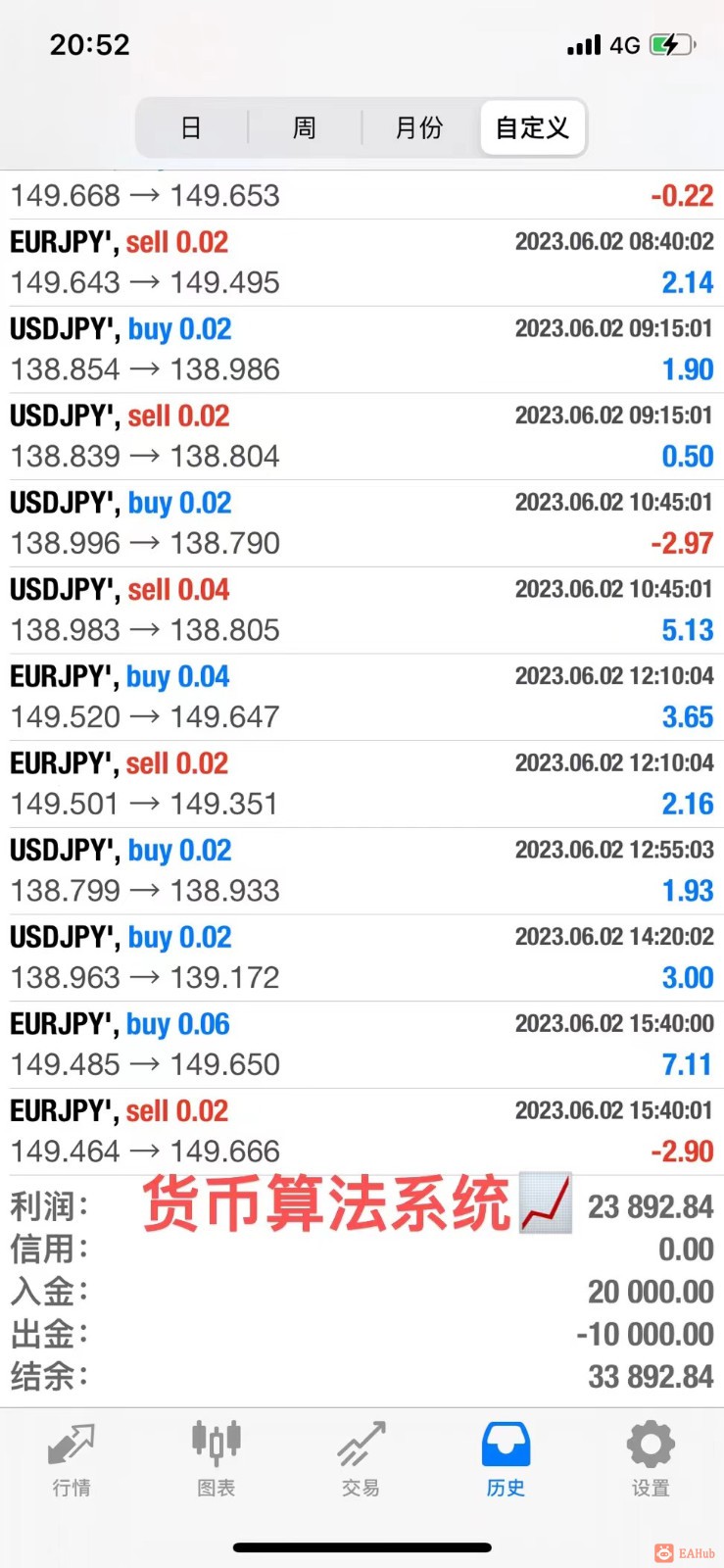
Task: Open the USDJPY sell 0.04 trade details
Action: (362, 610)
